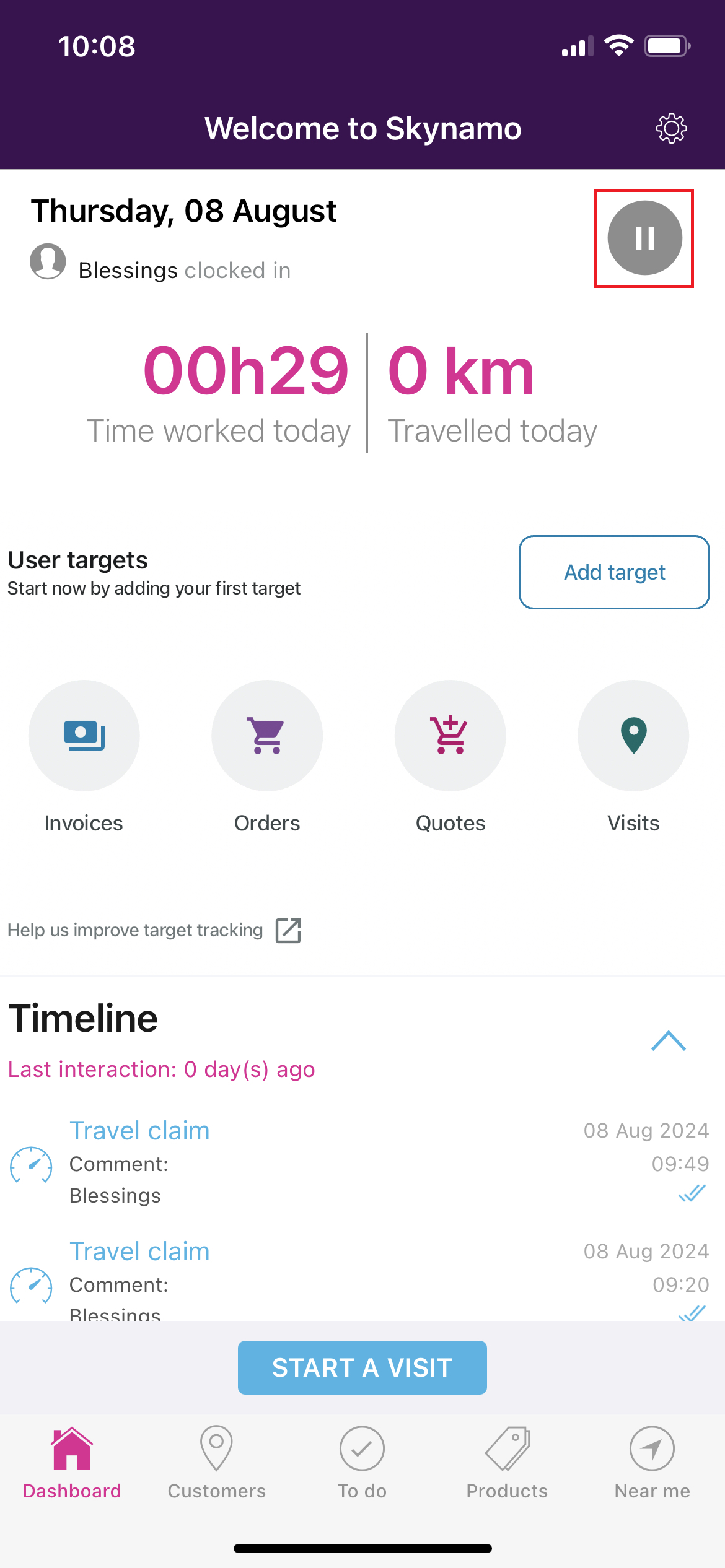This screenshot has height=1568, width=725.
Task: Switch to the To do tab
Action: pos(362,1463)
